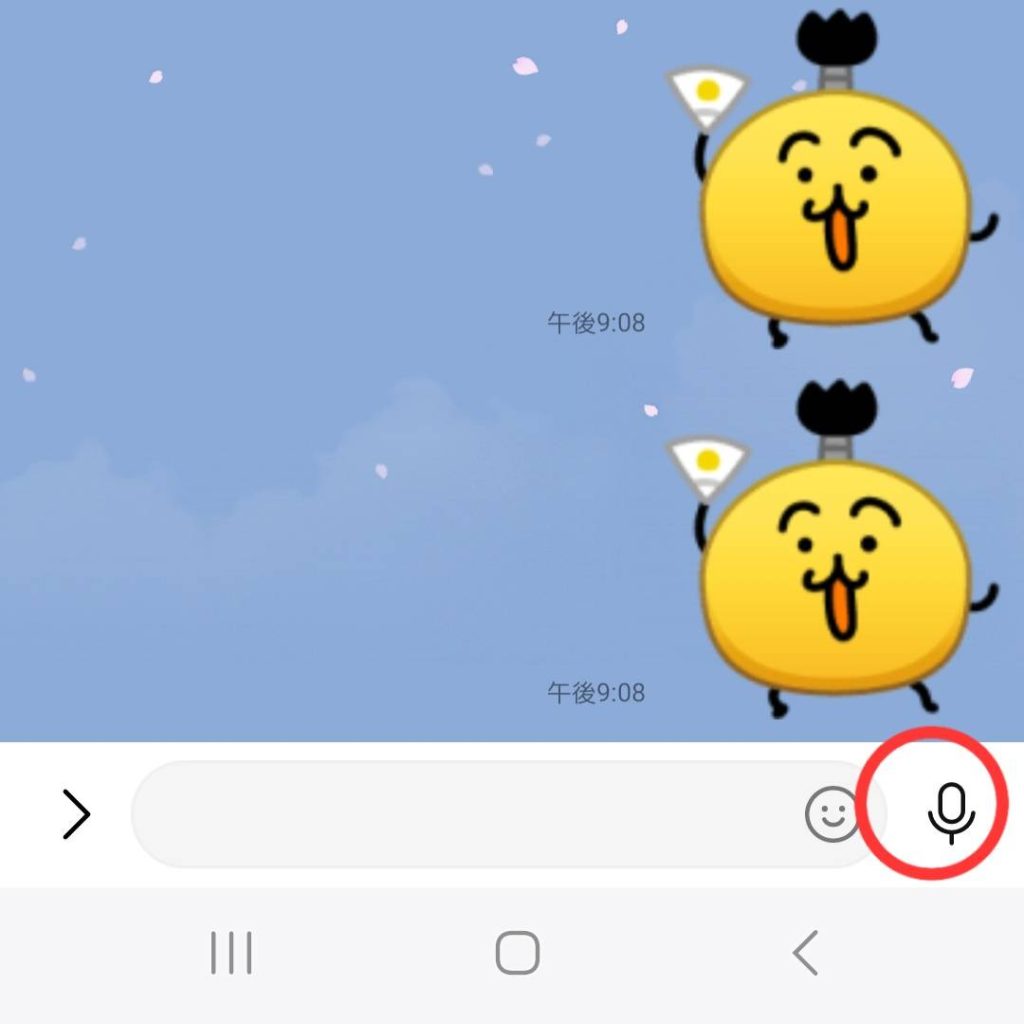Screen dimensions: 1024x1024
Task: Open the recent apps view
Action: 231,952
